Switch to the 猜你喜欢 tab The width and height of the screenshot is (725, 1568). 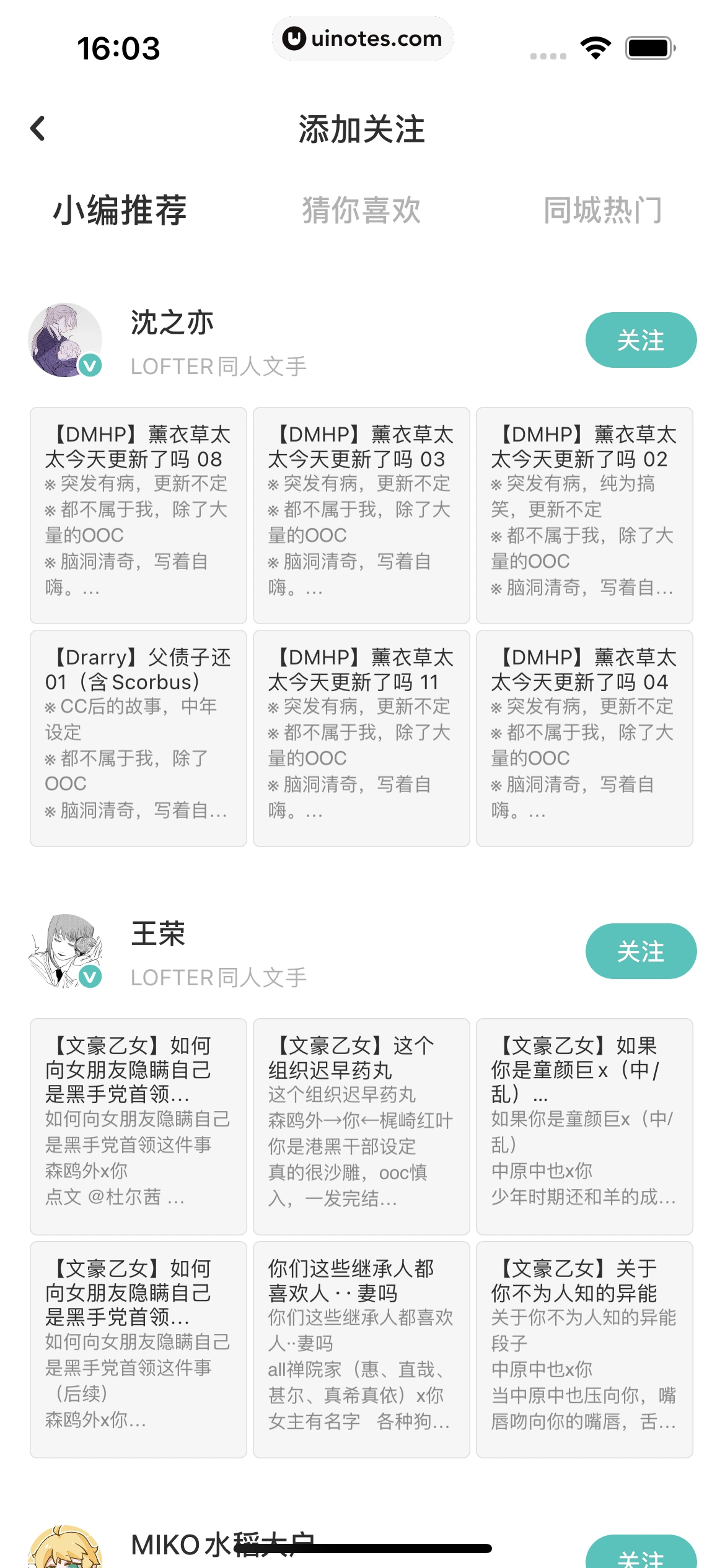[x=362, y=211]
